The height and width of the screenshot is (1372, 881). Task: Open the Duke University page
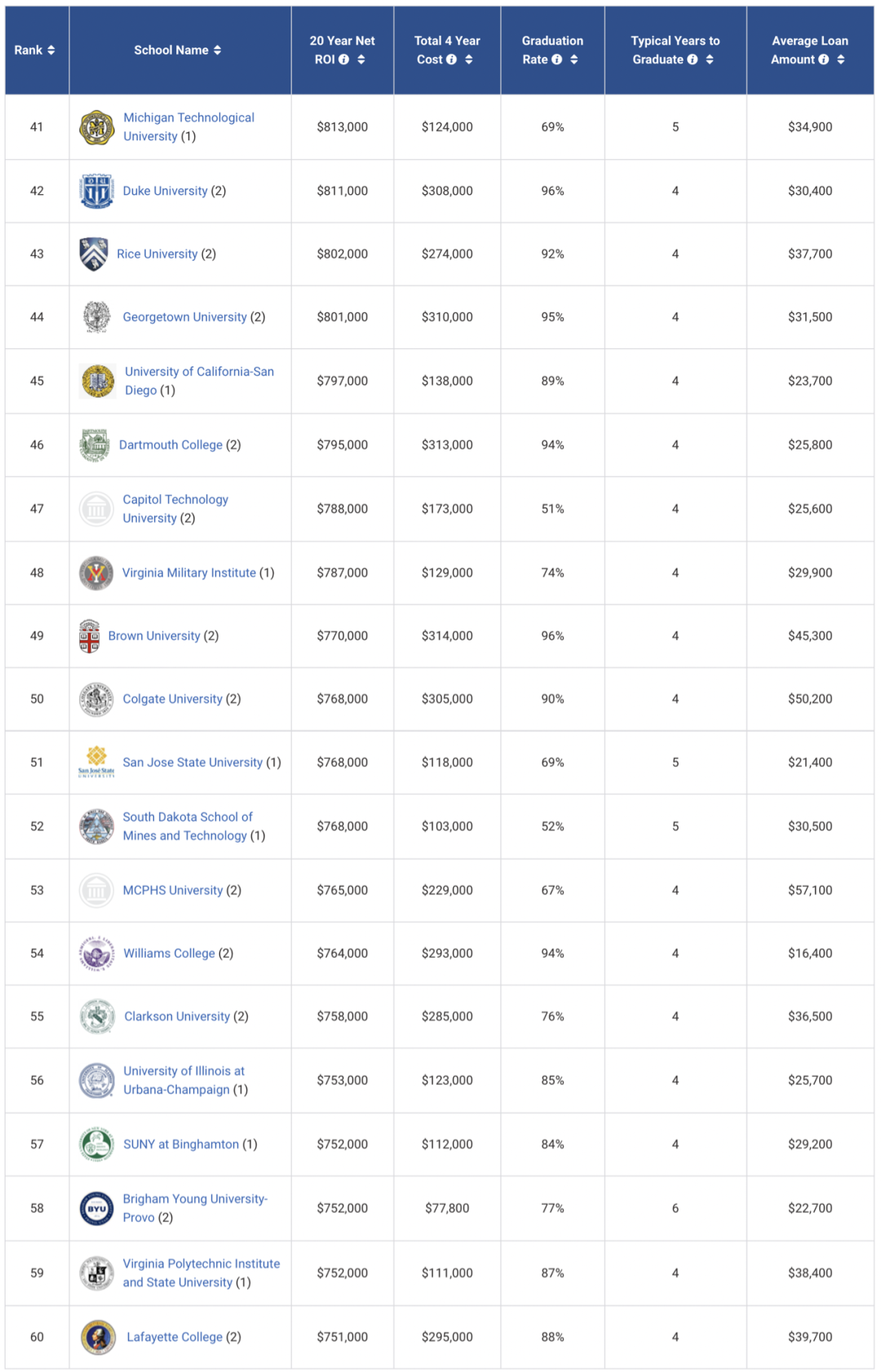tap(165, 191)
